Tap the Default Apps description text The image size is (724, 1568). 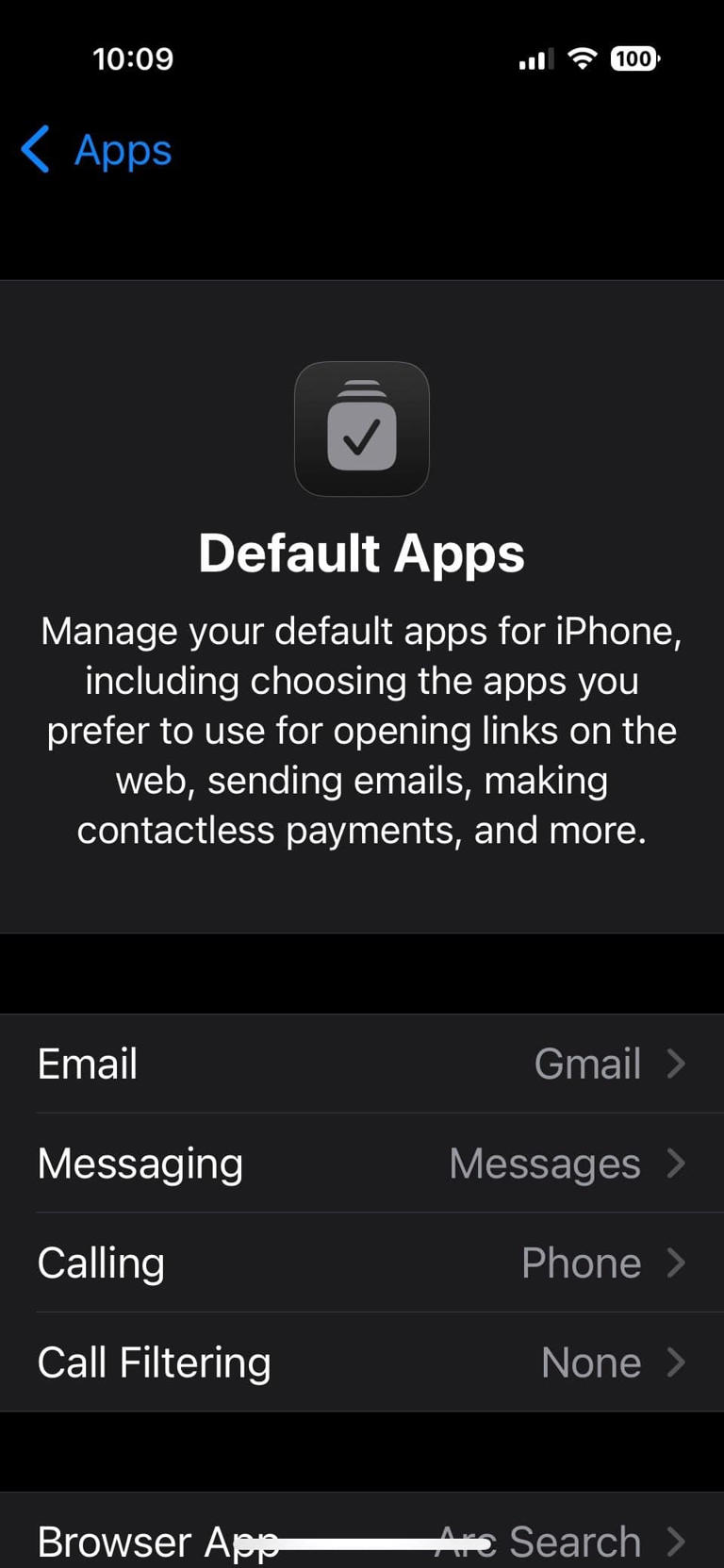pos(361,731)
